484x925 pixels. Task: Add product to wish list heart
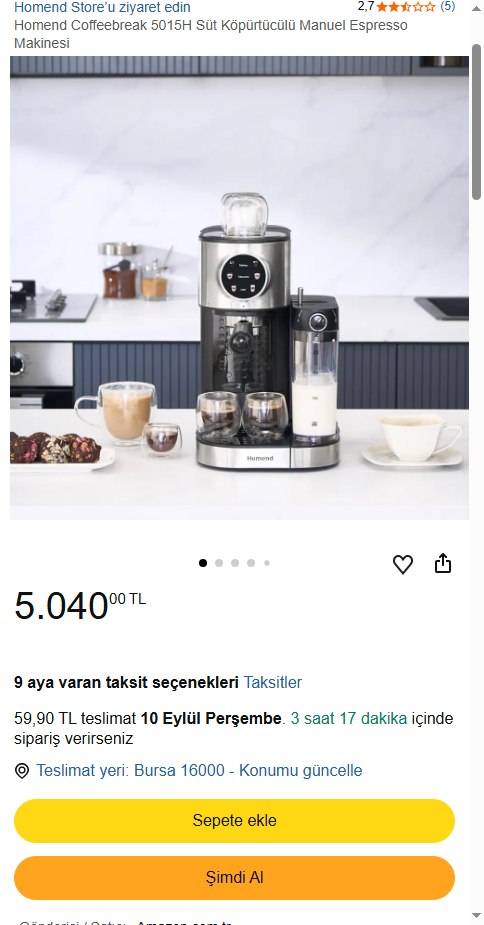pyautogui.click(x=403, y=565)
